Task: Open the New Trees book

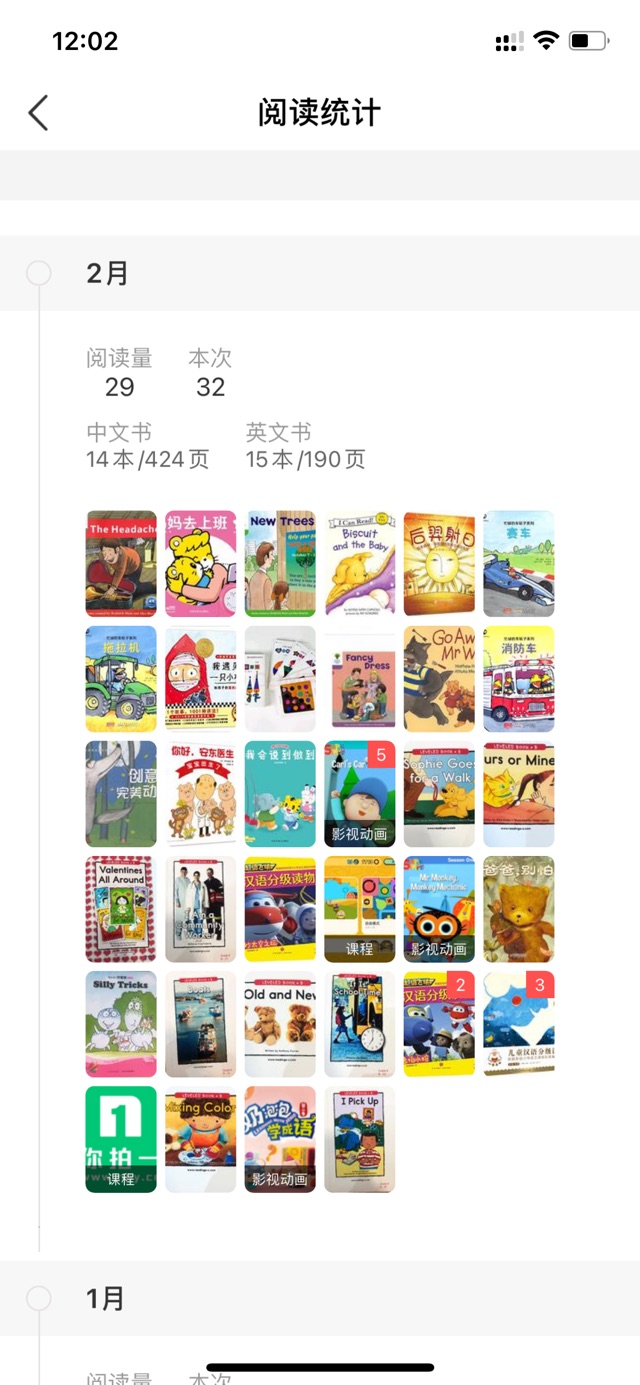Action: pyautogui.click(x=280, y=564)
